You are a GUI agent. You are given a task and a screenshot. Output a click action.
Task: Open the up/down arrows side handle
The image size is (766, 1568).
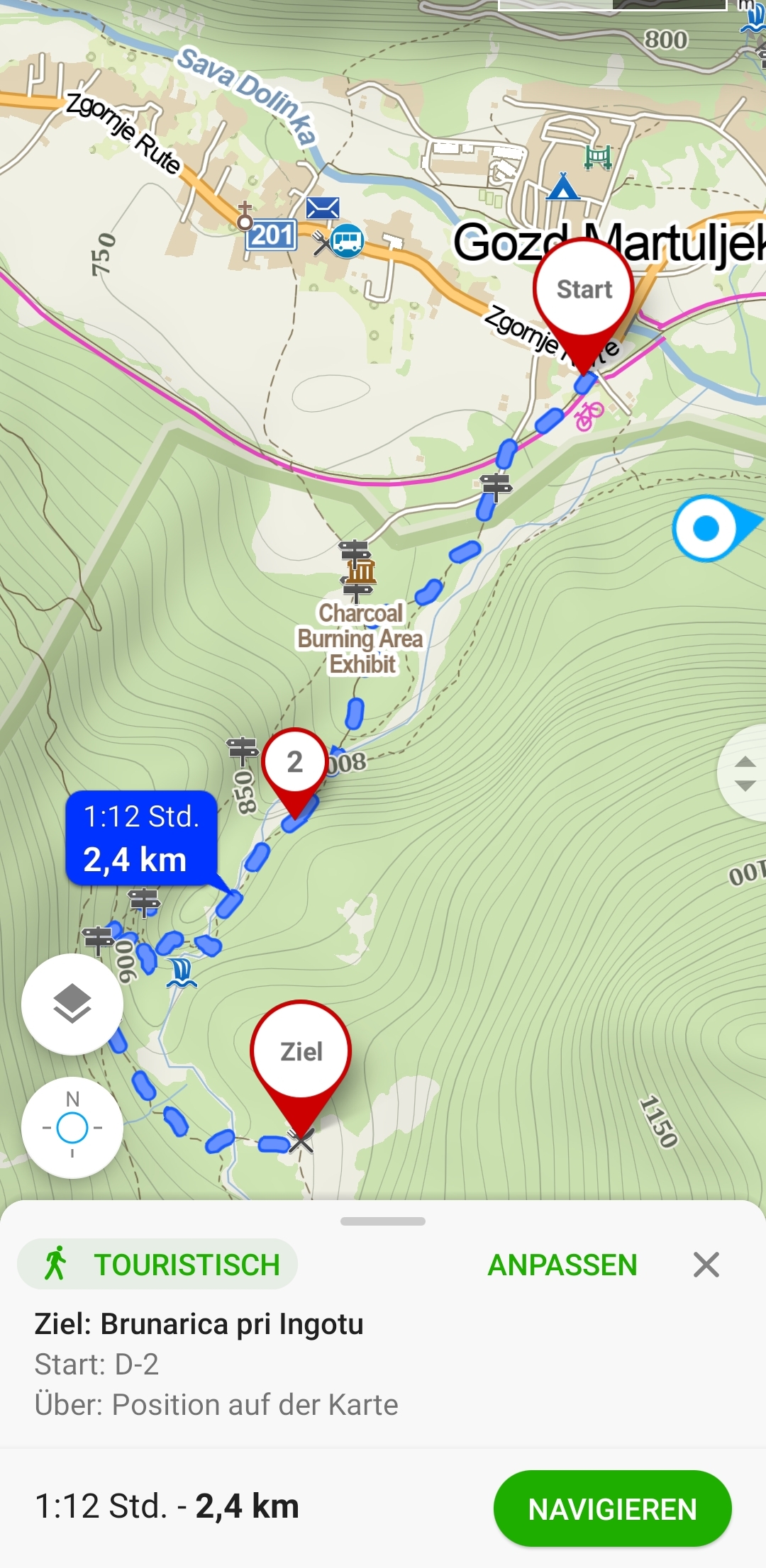tap(744, 773)
